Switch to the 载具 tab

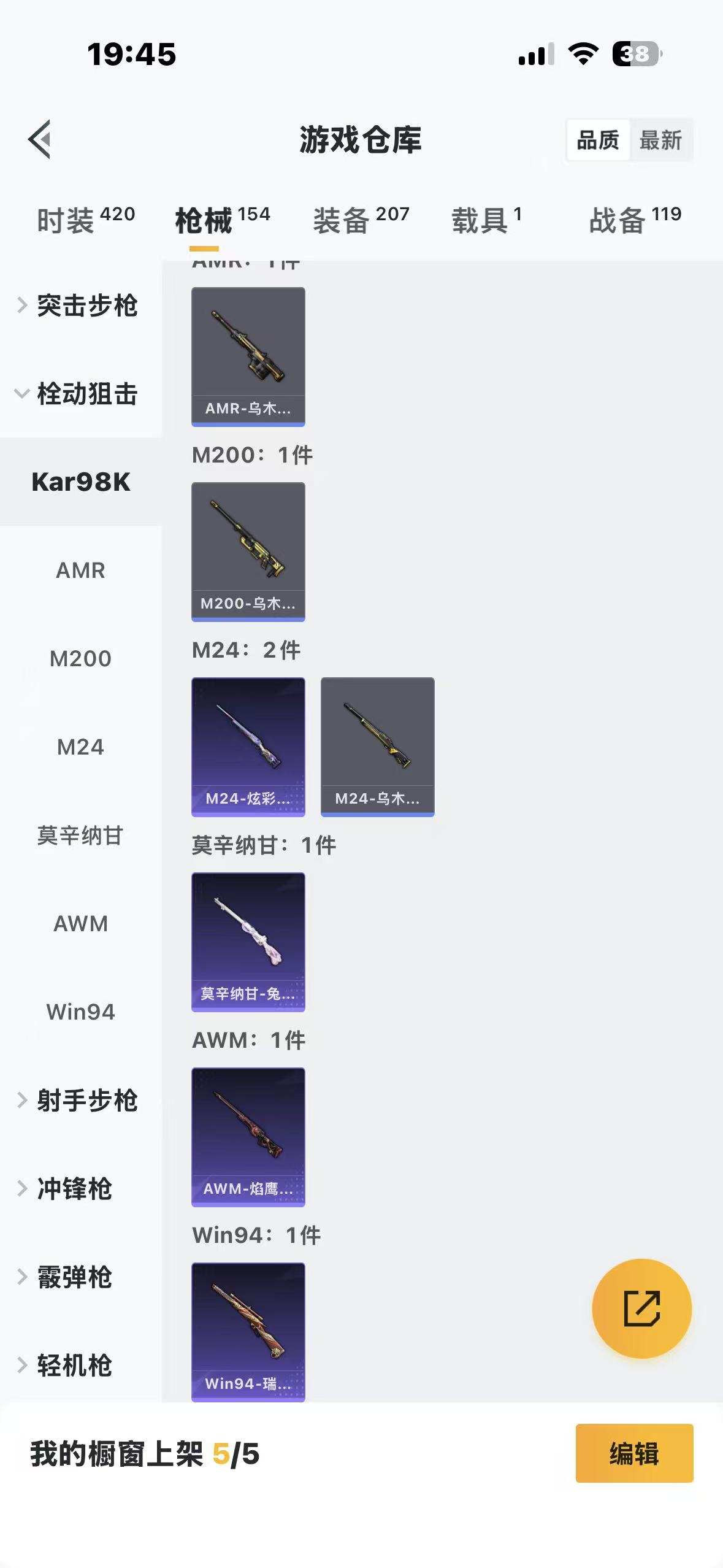(x=486, y=220)
